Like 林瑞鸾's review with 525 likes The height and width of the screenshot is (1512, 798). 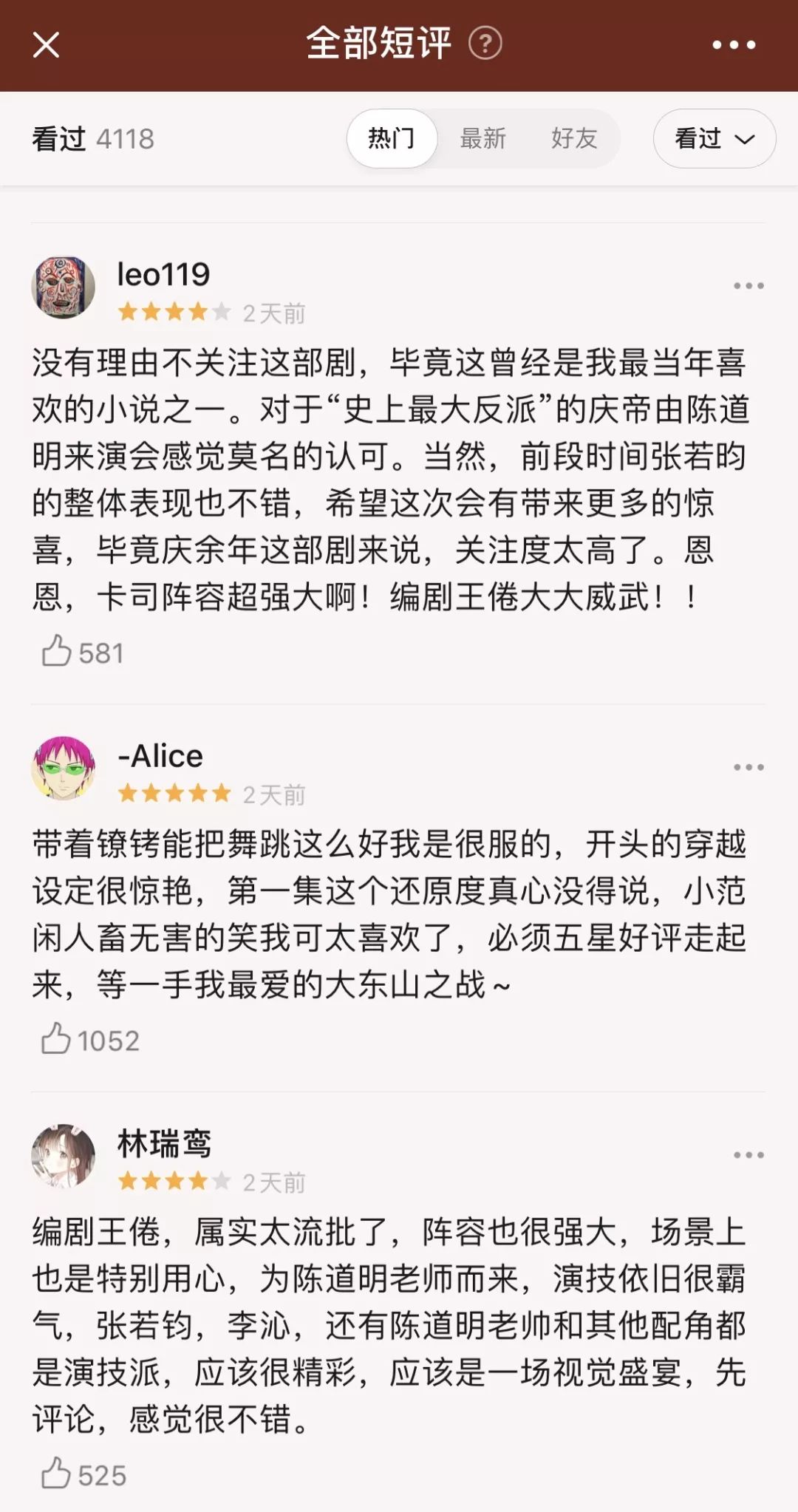tap(56, 1474)
